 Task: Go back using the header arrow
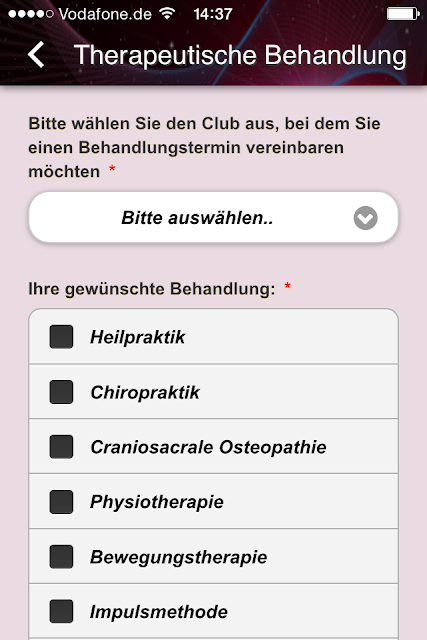(x=36, y=54)
